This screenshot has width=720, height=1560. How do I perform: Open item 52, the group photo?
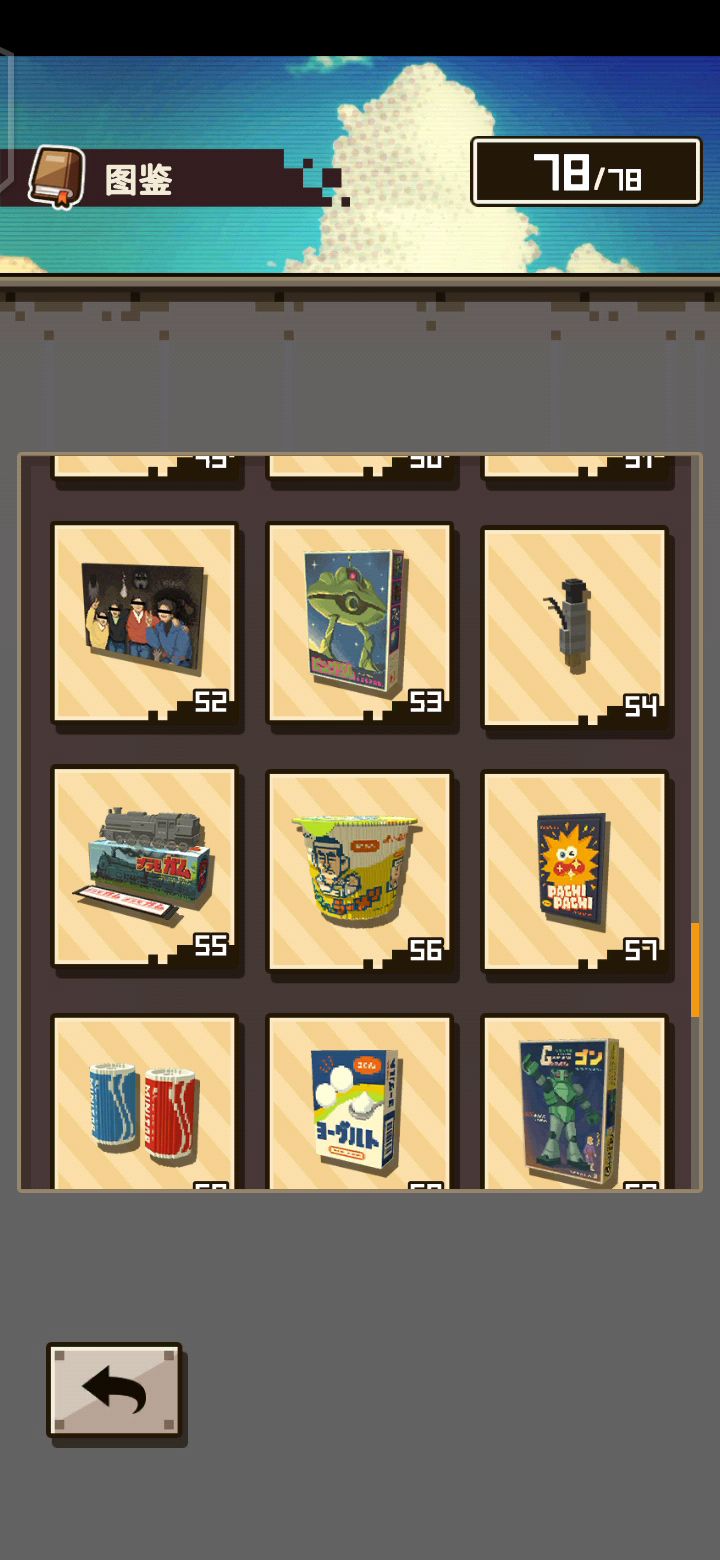point(145,622)
